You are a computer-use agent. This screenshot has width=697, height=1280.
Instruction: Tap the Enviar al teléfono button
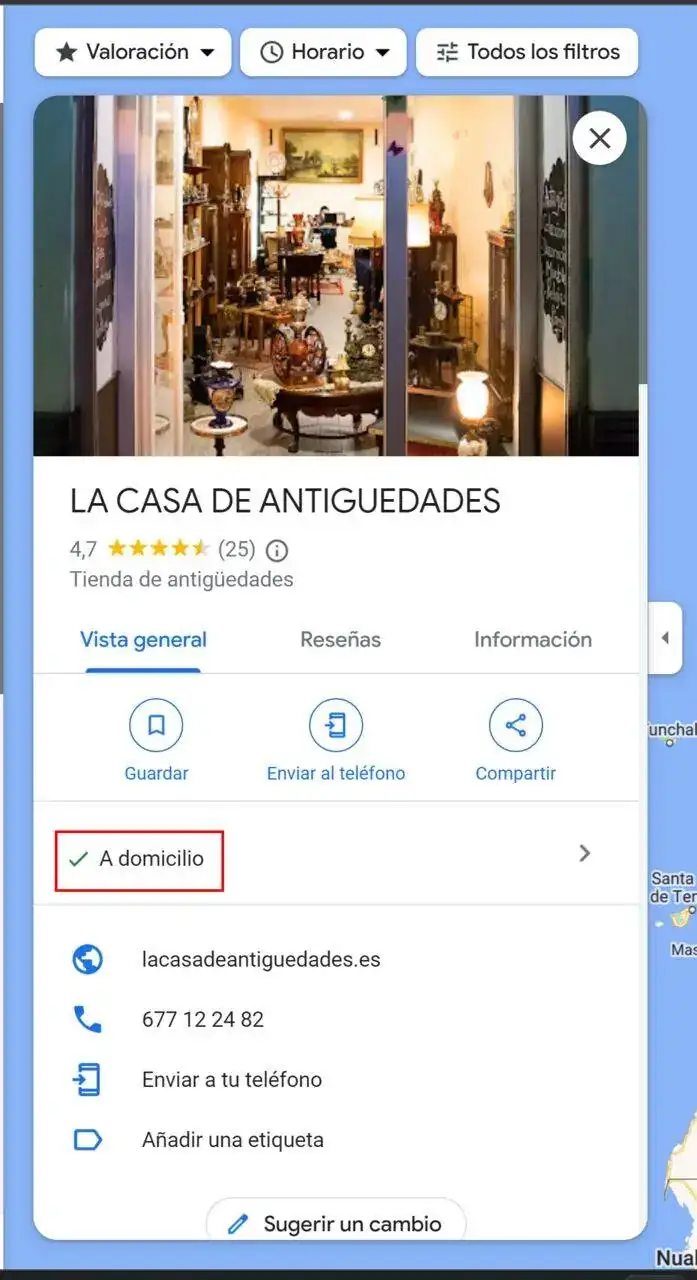(x=336, y=740)
